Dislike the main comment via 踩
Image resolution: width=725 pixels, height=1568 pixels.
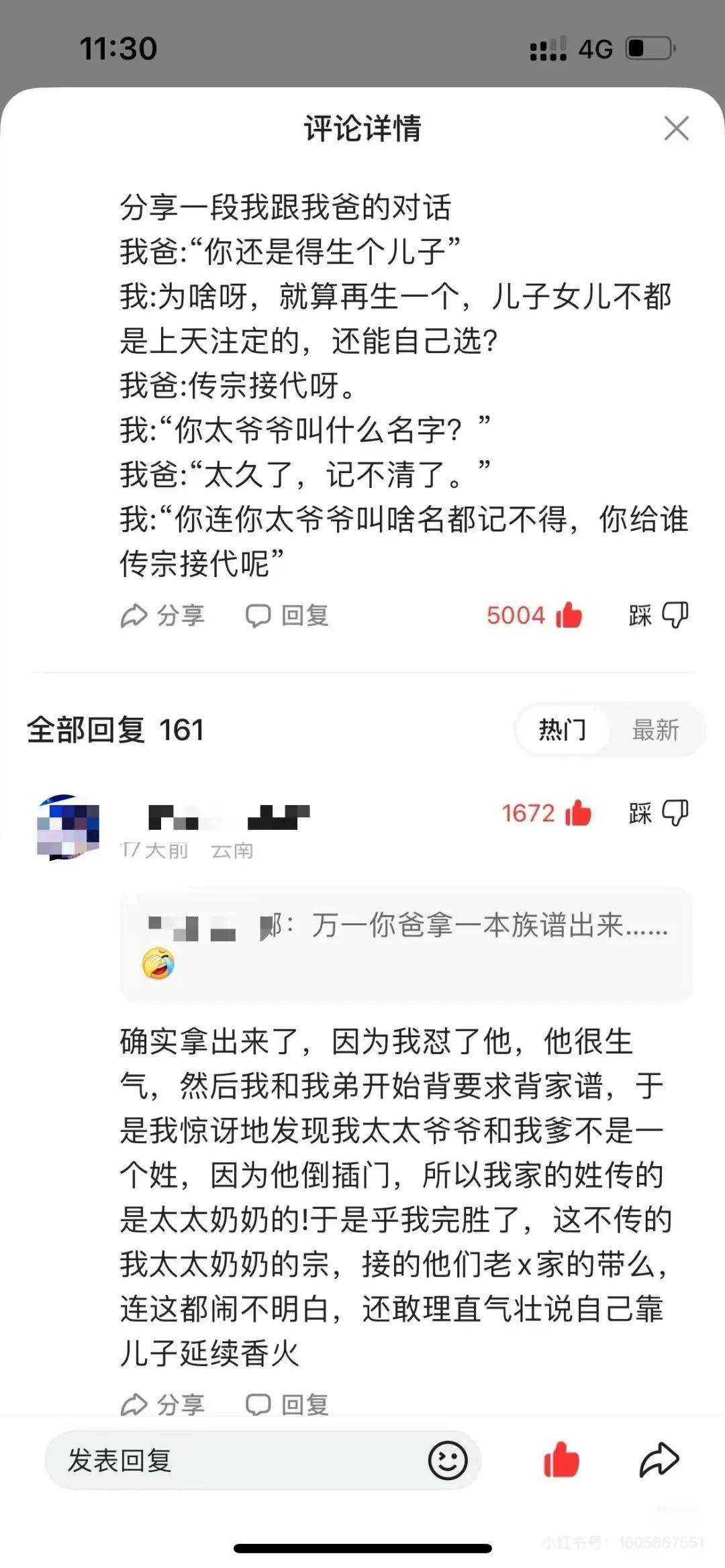(659, 615)
